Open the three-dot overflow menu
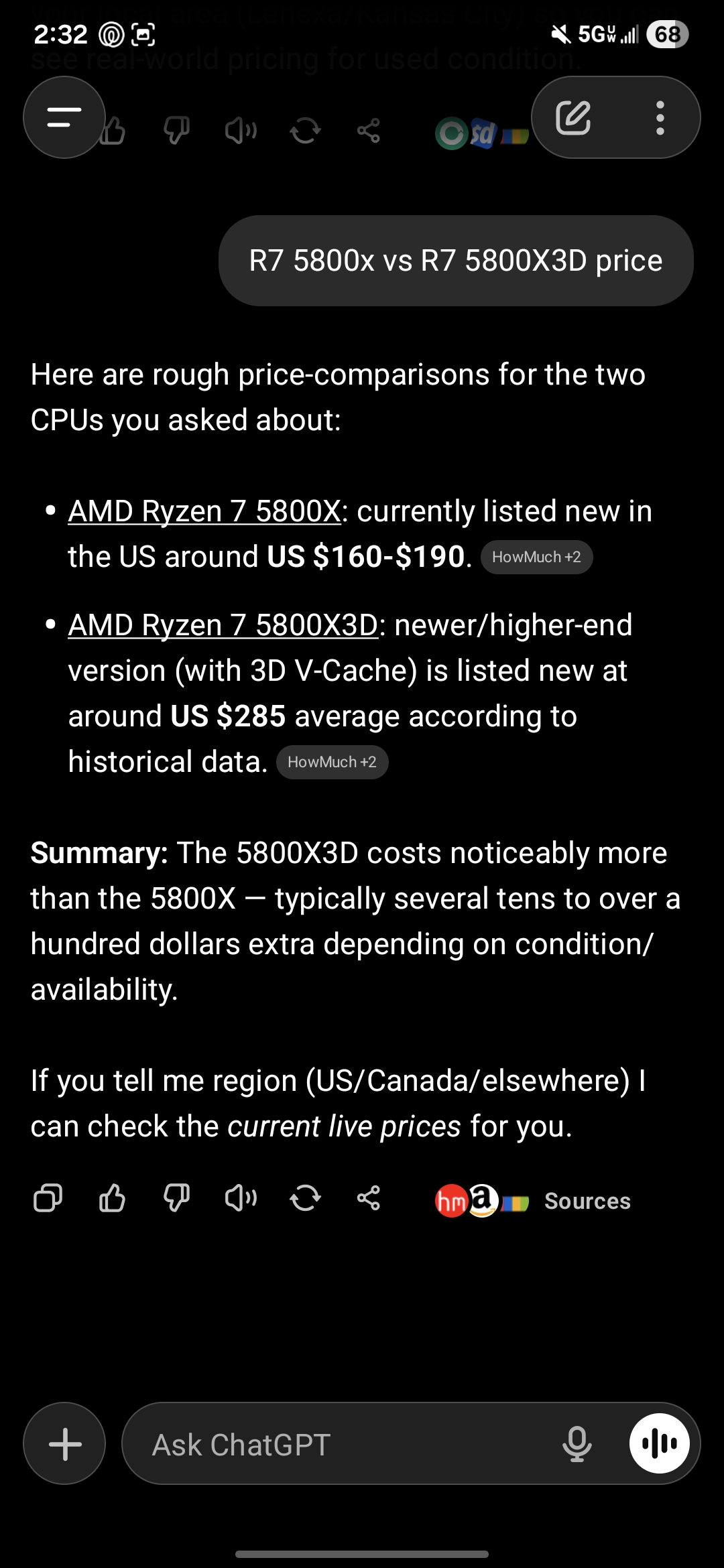Viewport: 724px width, 1568px height. [660, 118]
